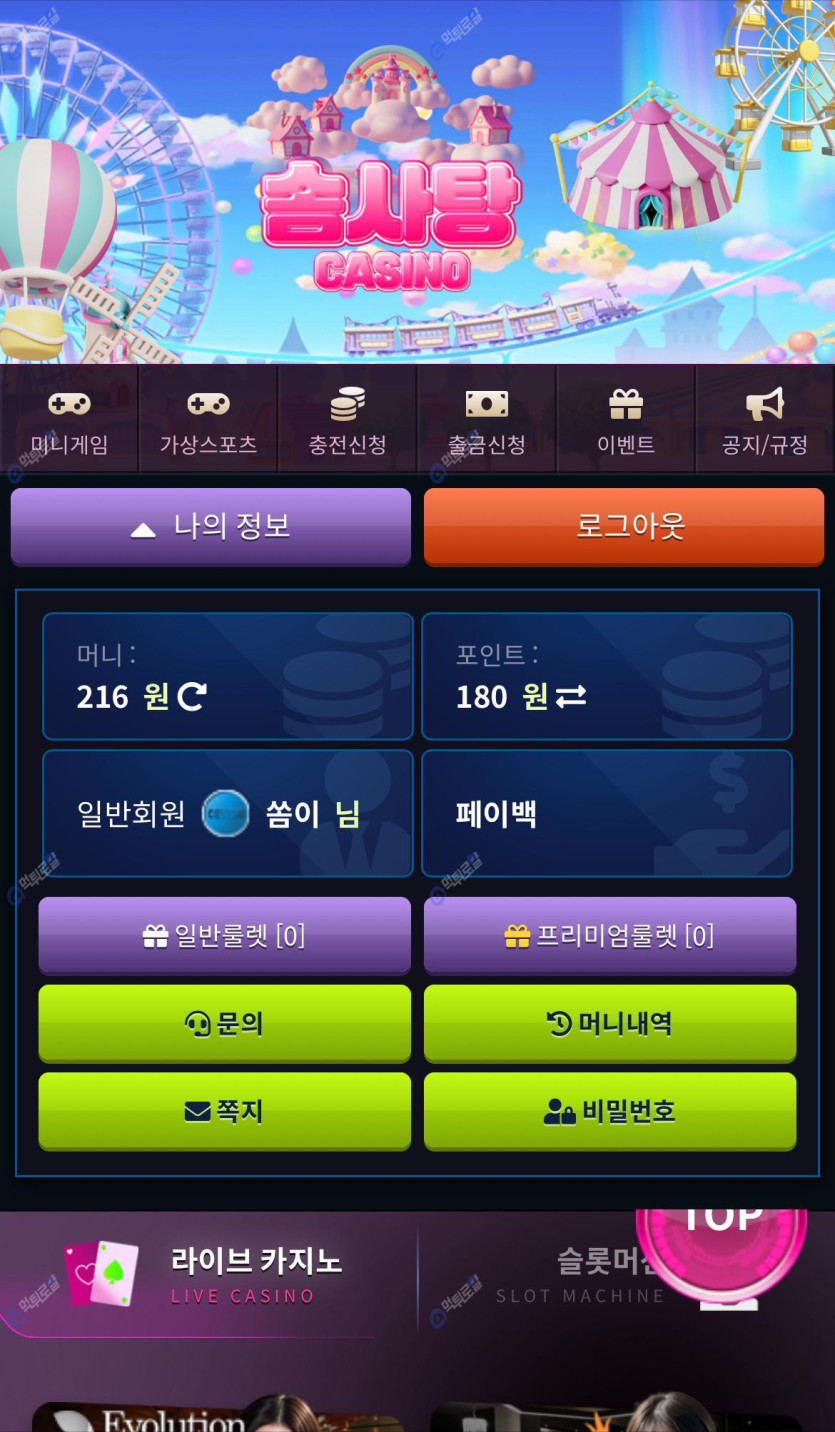This screenshot has height=1432, width=835.
Task: Open the 페이백 card
Action: coord(607,813)
